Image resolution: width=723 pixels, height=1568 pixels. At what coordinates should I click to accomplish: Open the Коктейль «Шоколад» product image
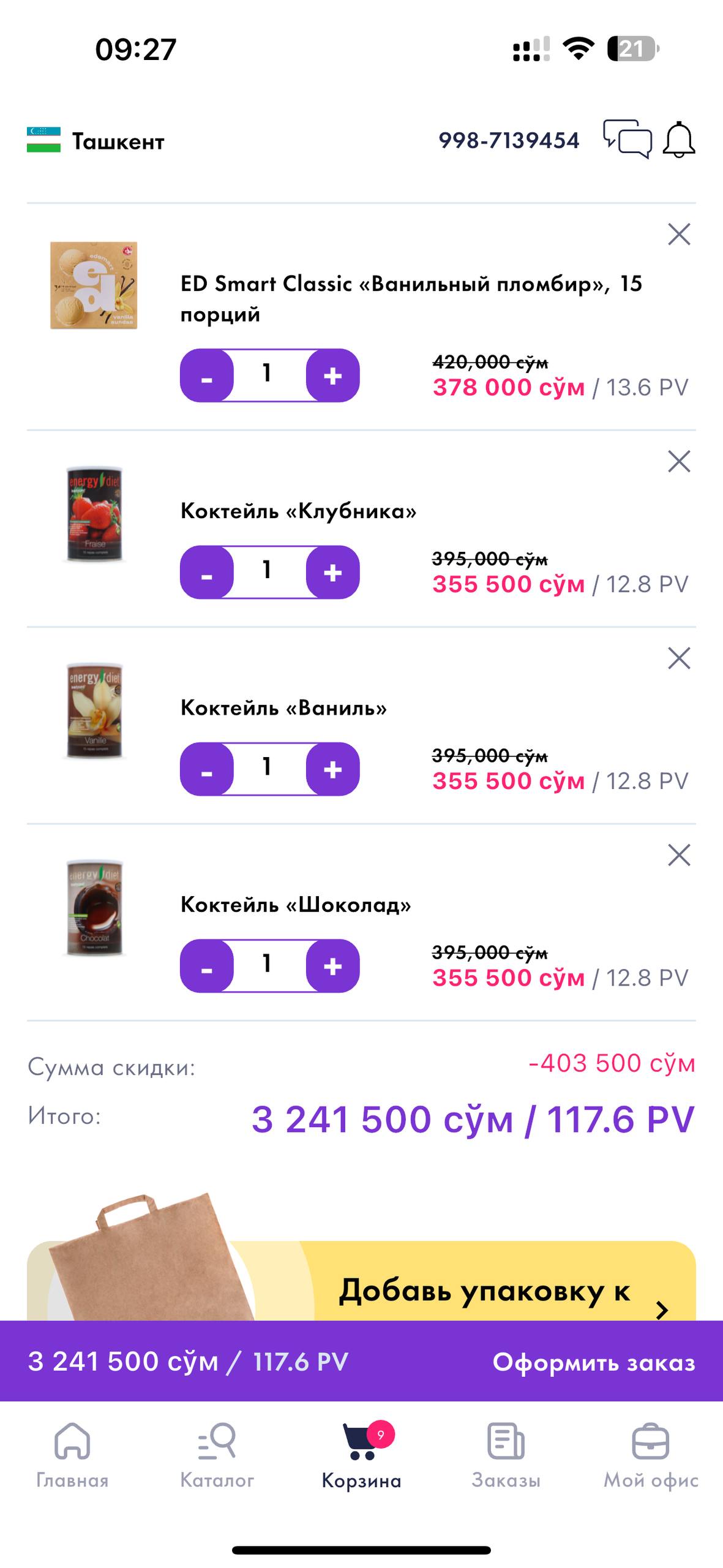pos(94,907)
